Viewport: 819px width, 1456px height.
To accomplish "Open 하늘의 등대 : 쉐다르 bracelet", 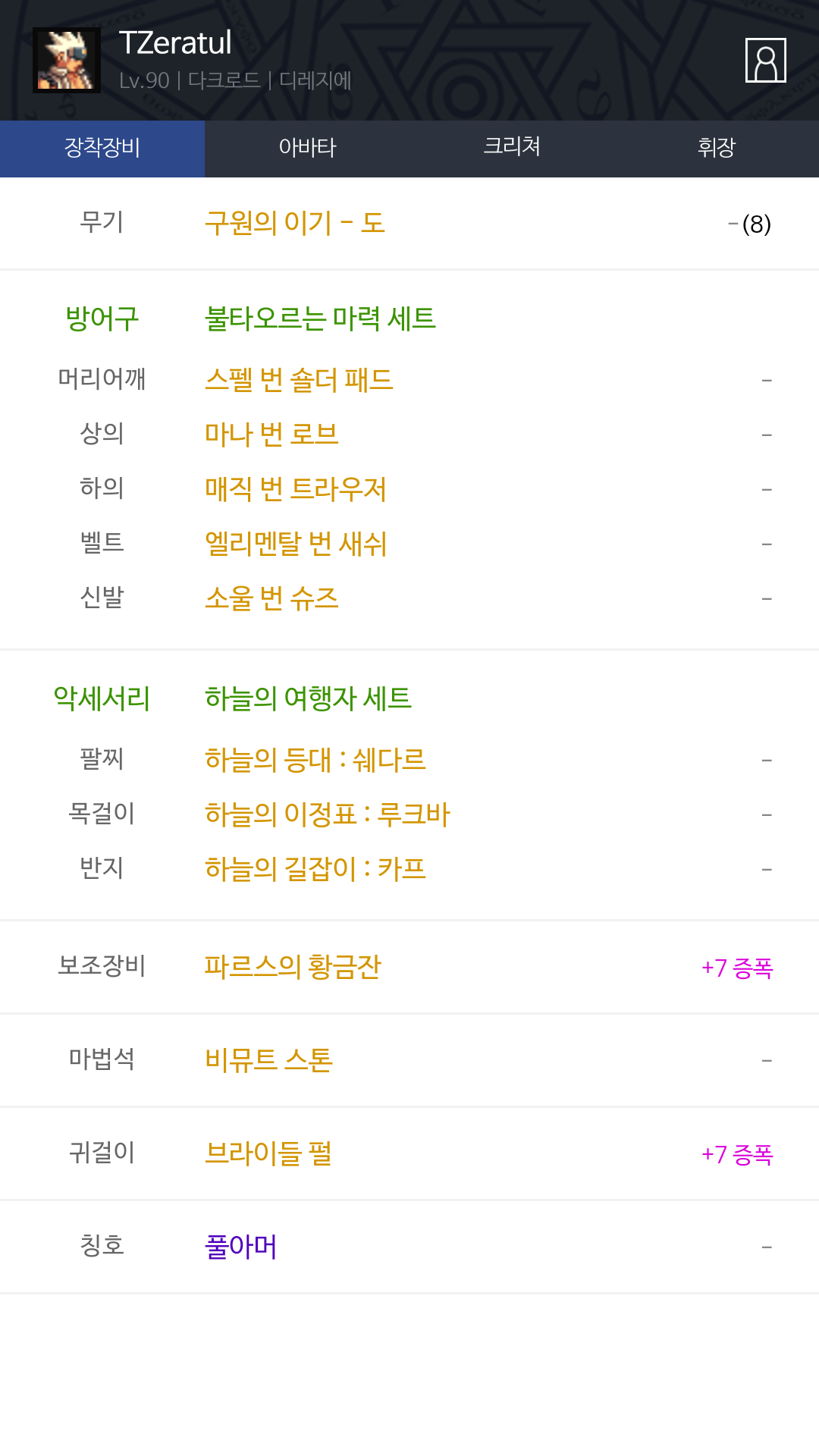I will point(315,759).
